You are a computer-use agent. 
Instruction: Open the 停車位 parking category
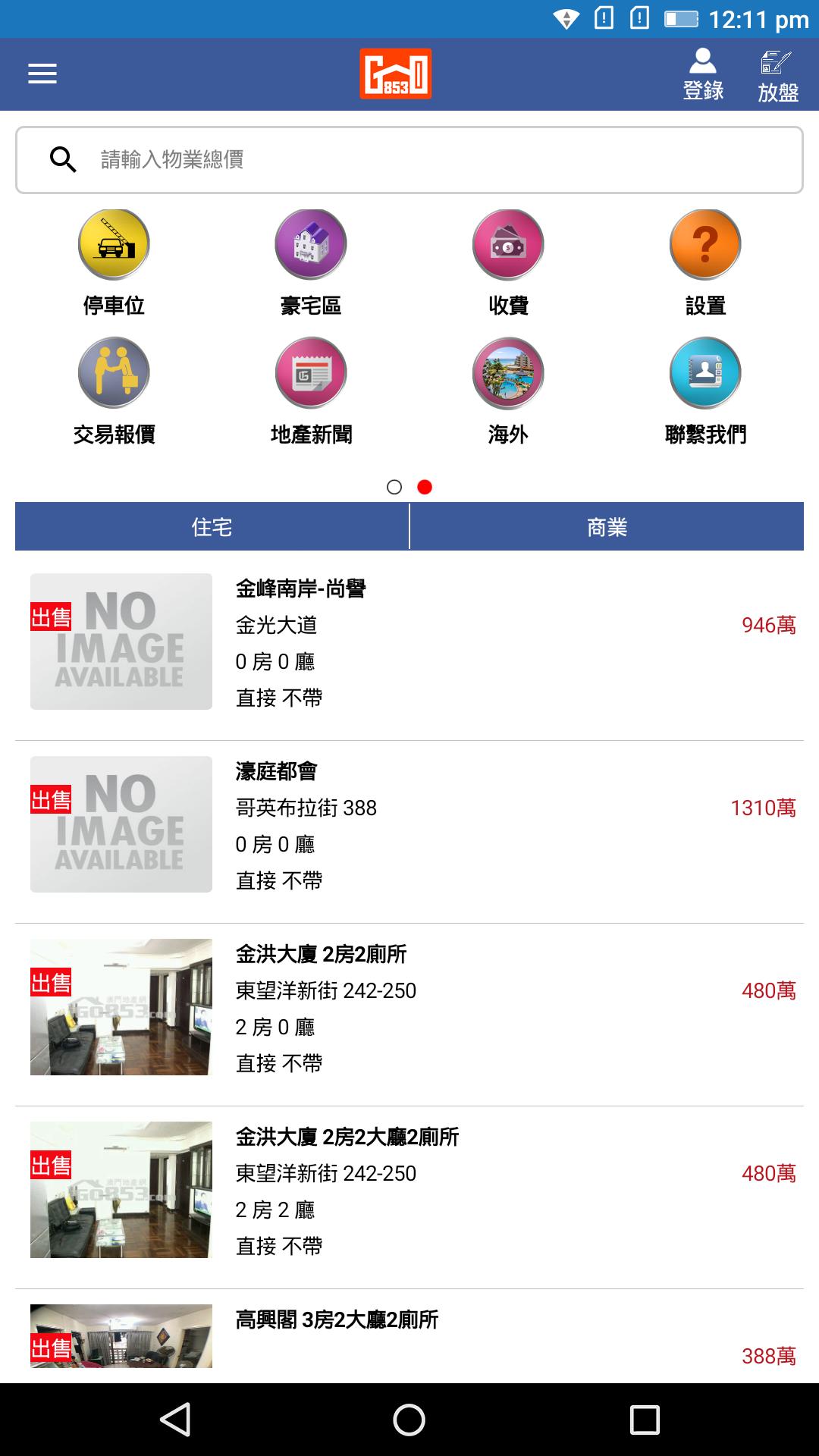pos(114,262)
